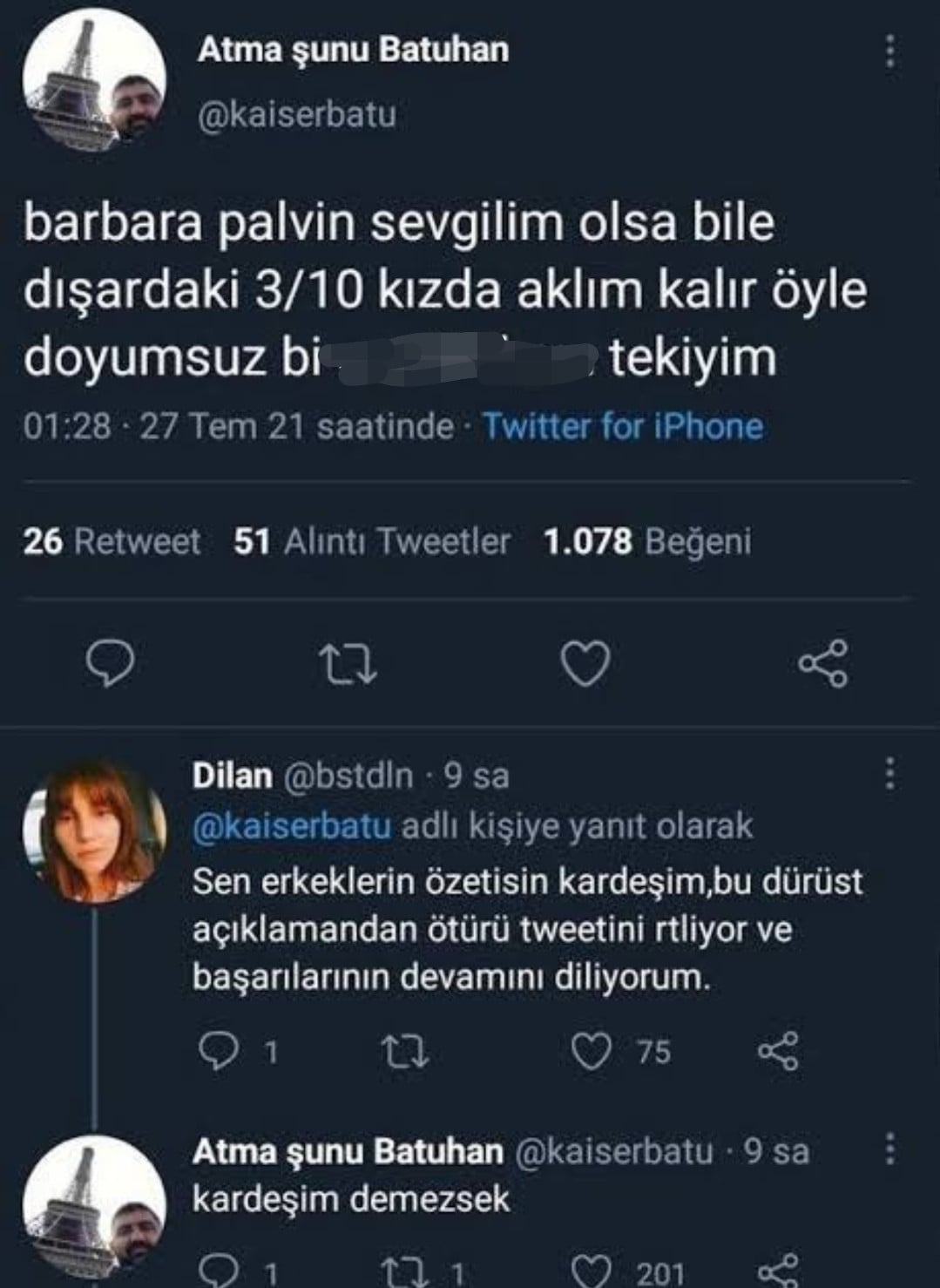Open the Twitter for iPhone source link
Image resolution: width=940 pixels, height=1288 pixels.
coord(622,426)
